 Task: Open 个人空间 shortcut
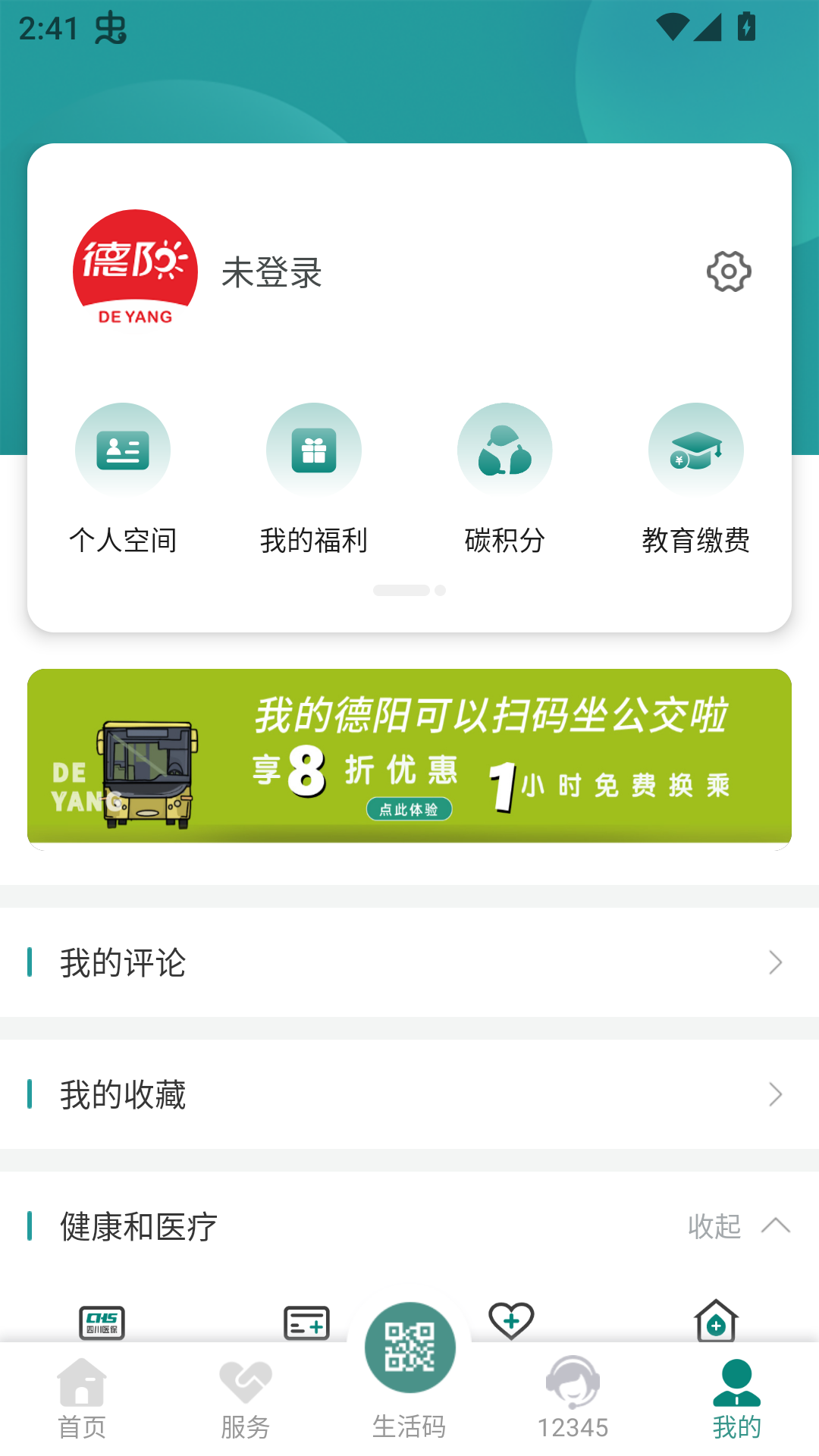coord(123,479)
